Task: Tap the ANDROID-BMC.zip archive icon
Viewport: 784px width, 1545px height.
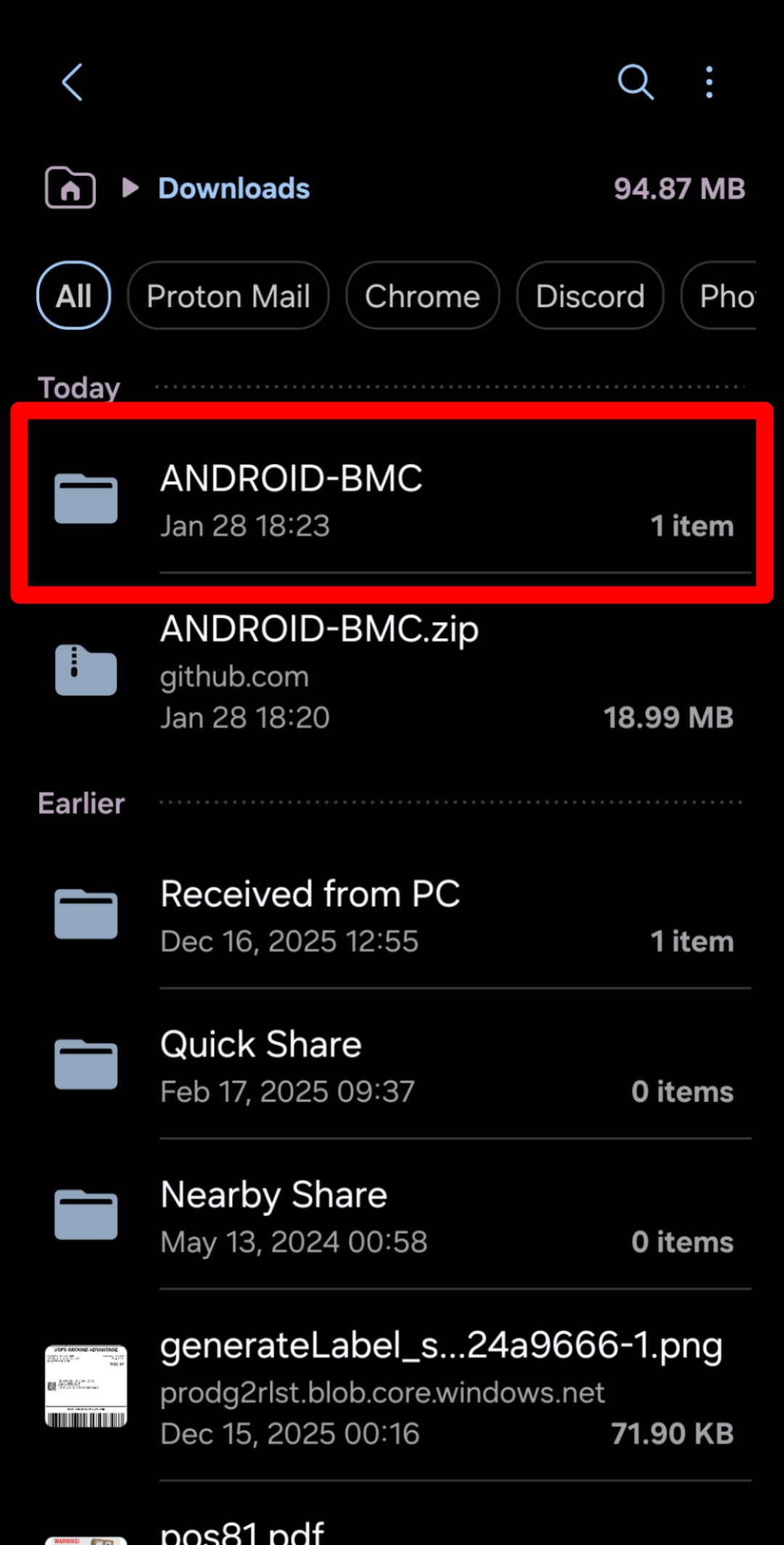Action: click(86, 670)
